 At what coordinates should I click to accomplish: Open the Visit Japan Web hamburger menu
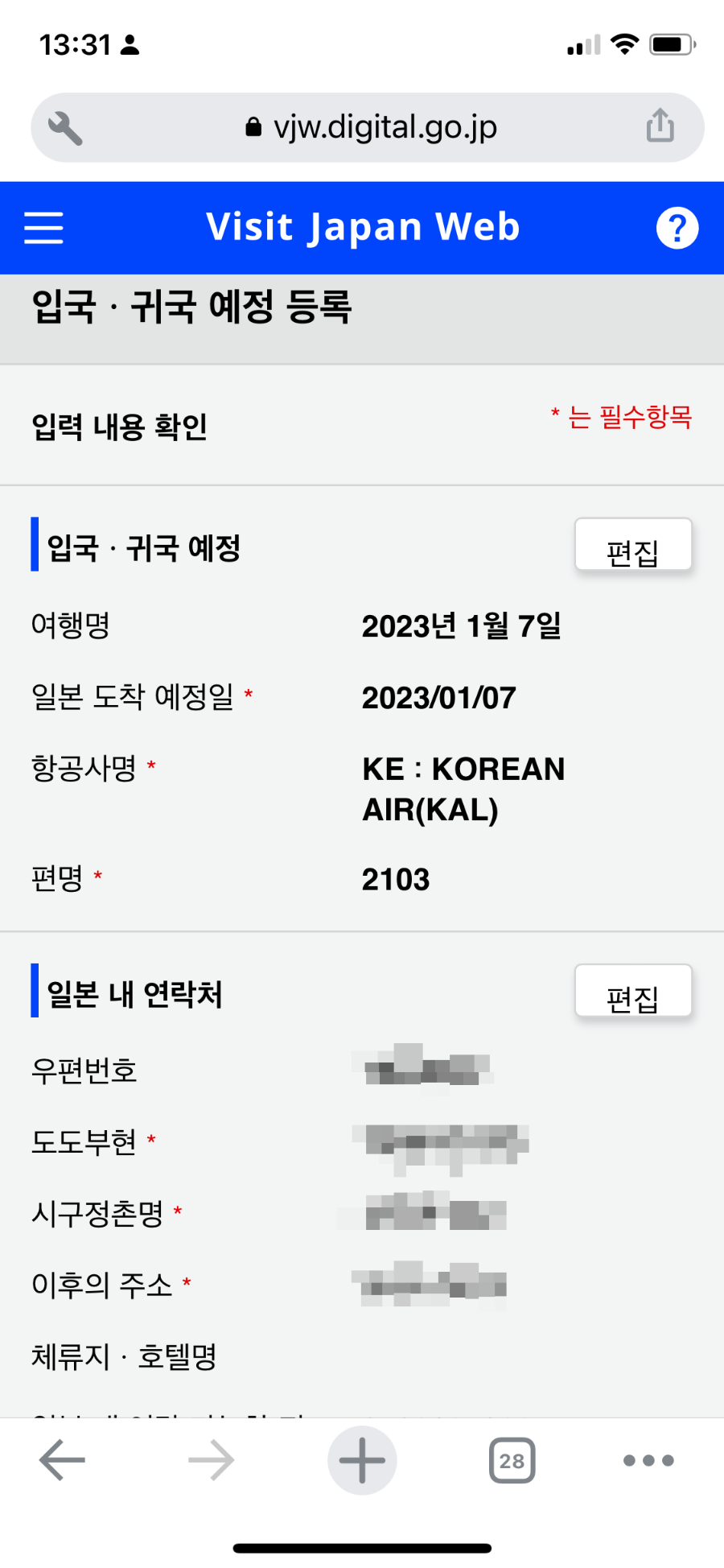coord(43,228)
